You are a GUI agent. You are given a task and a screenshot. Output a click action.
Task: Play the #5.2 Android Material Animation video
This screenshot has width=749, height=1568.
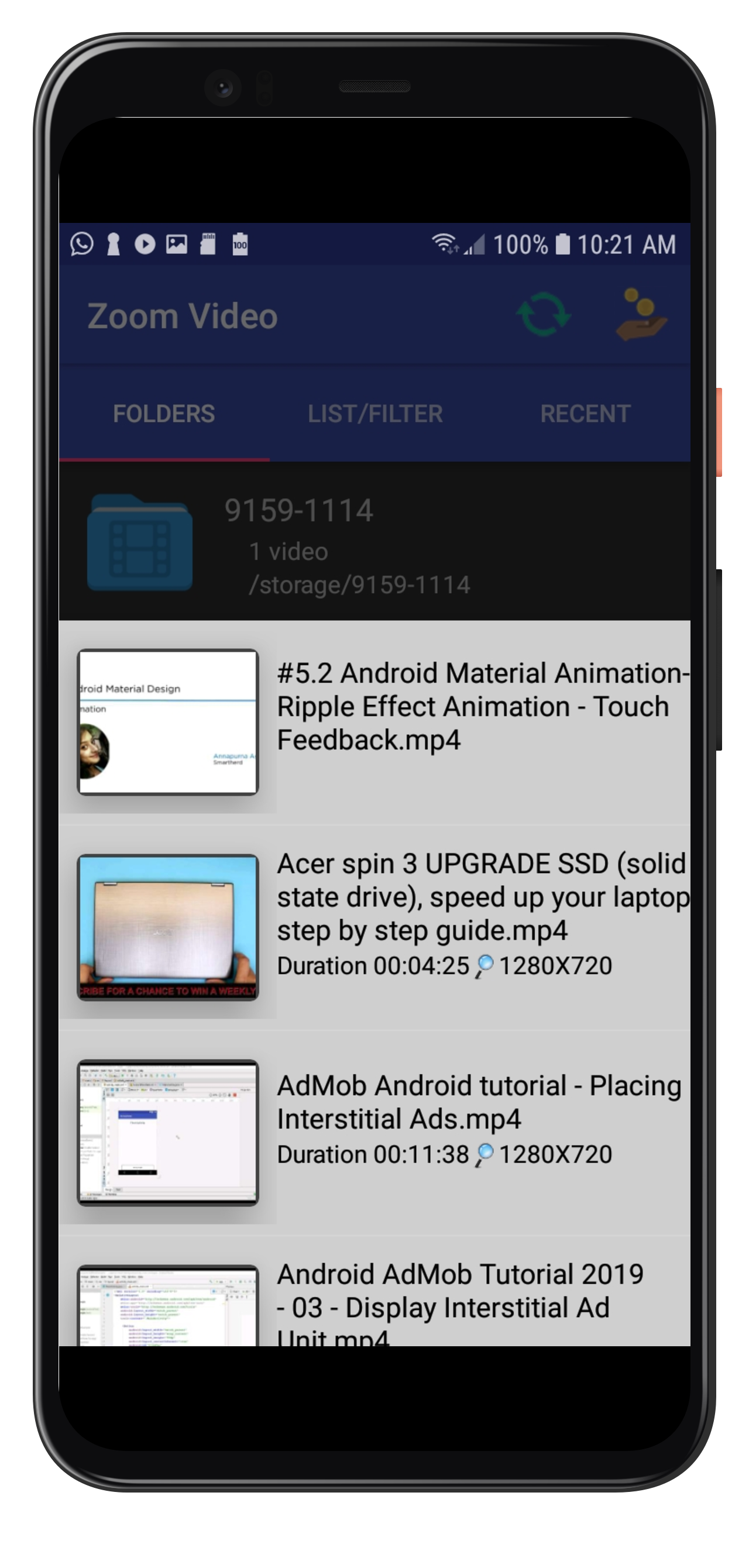[374, 723]
